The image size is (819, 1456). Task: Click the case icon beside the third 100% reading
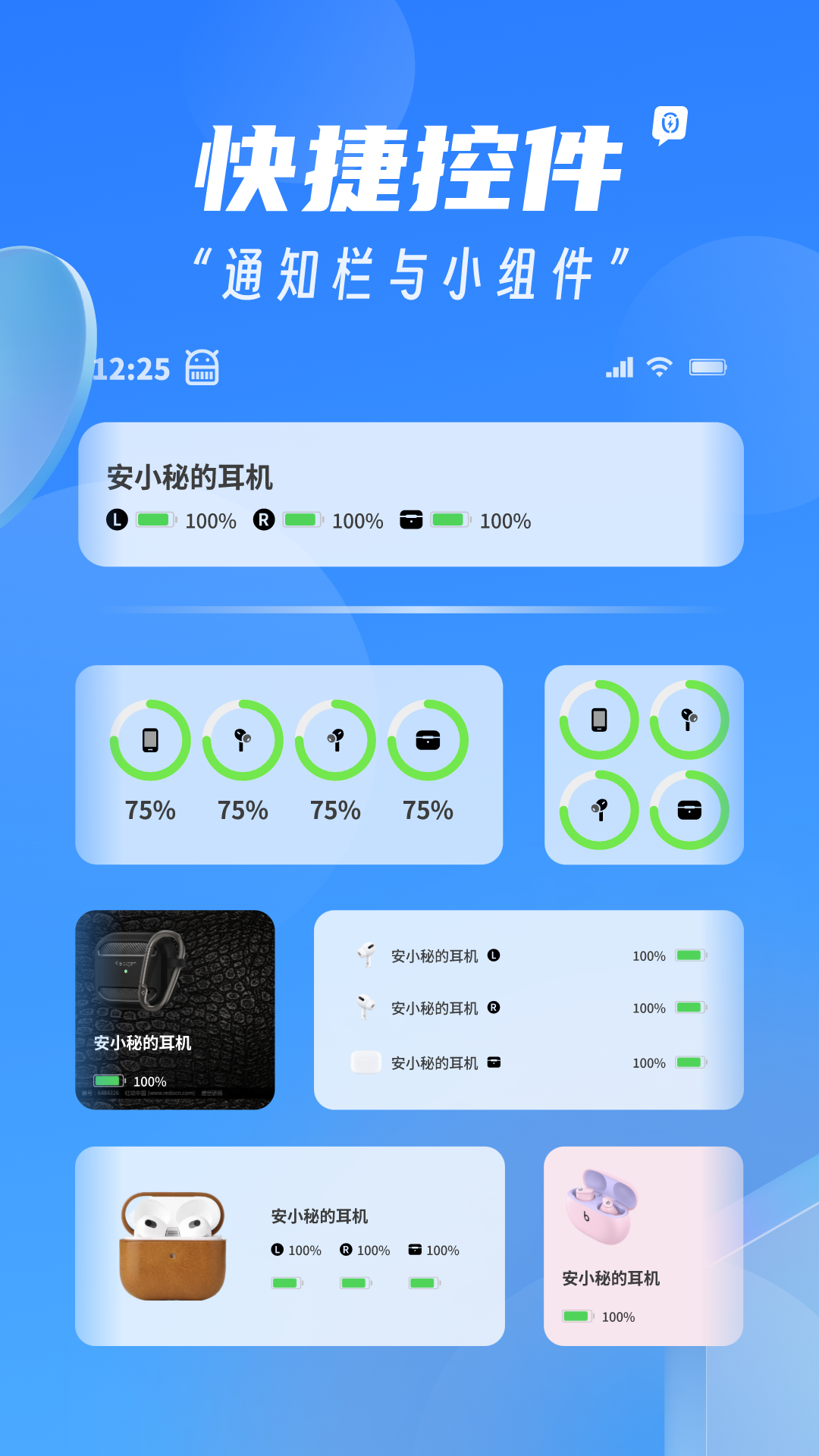(412, 520)
